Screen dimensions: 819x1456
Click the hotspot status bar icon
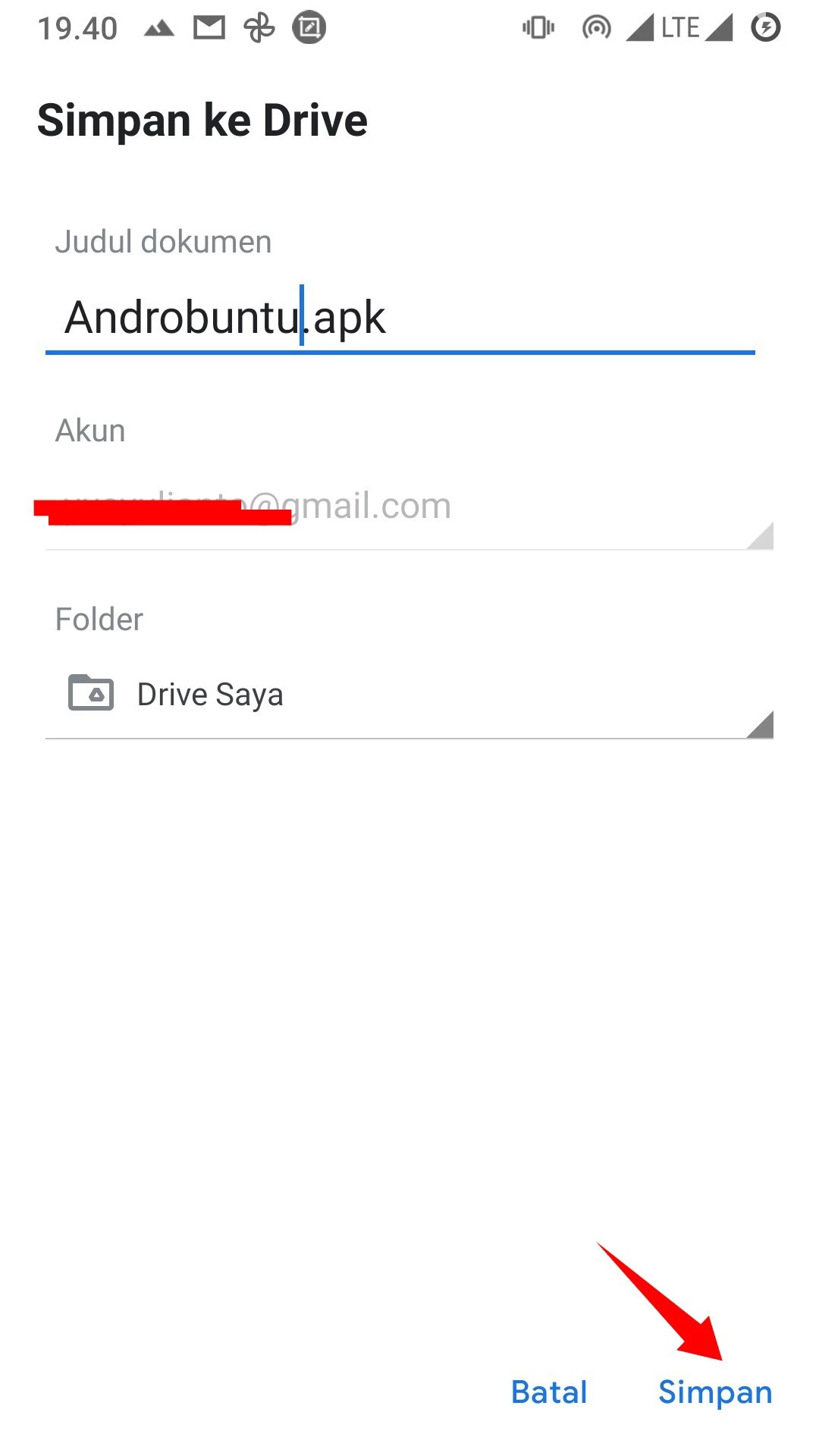tap(597, 27)
